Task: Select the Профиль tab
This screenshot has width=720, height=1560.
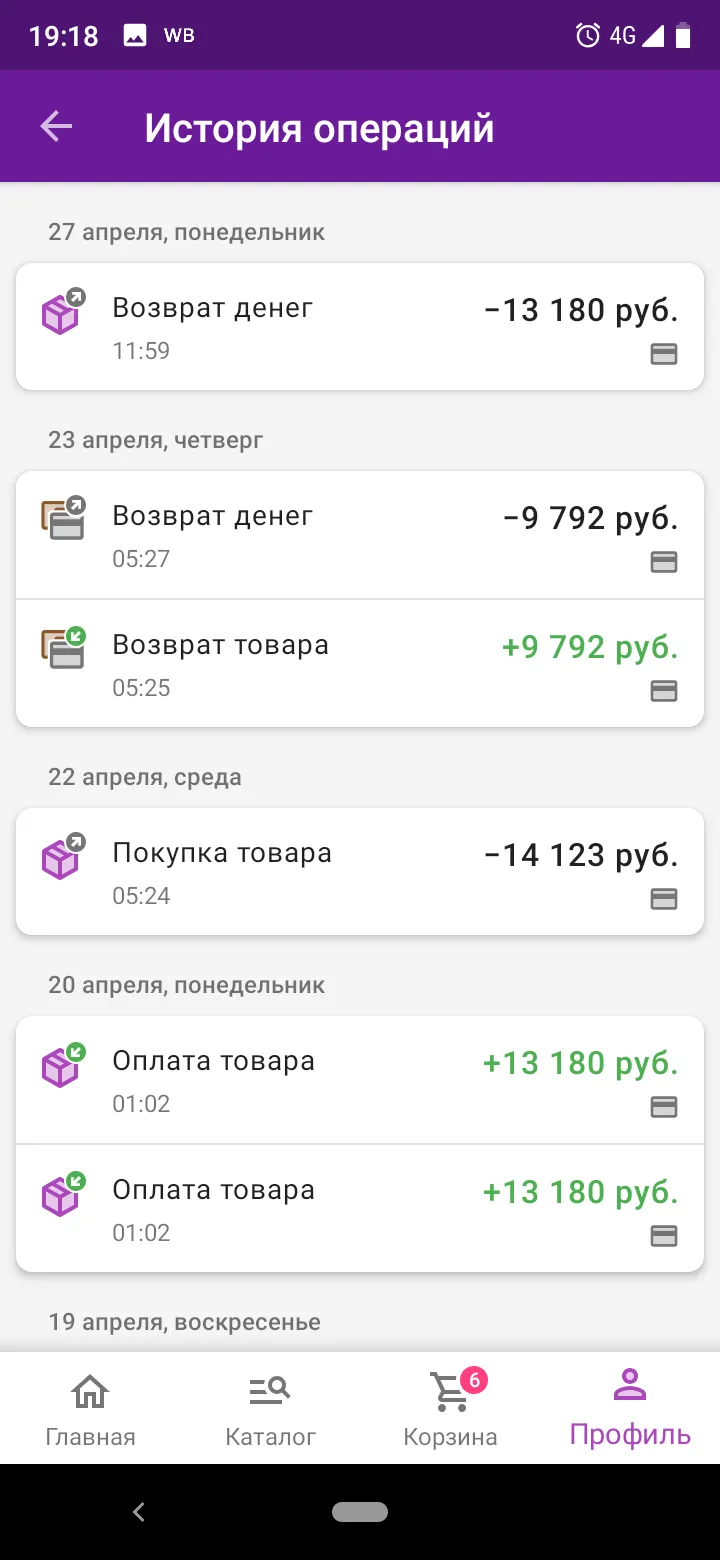Action: 630,1409
